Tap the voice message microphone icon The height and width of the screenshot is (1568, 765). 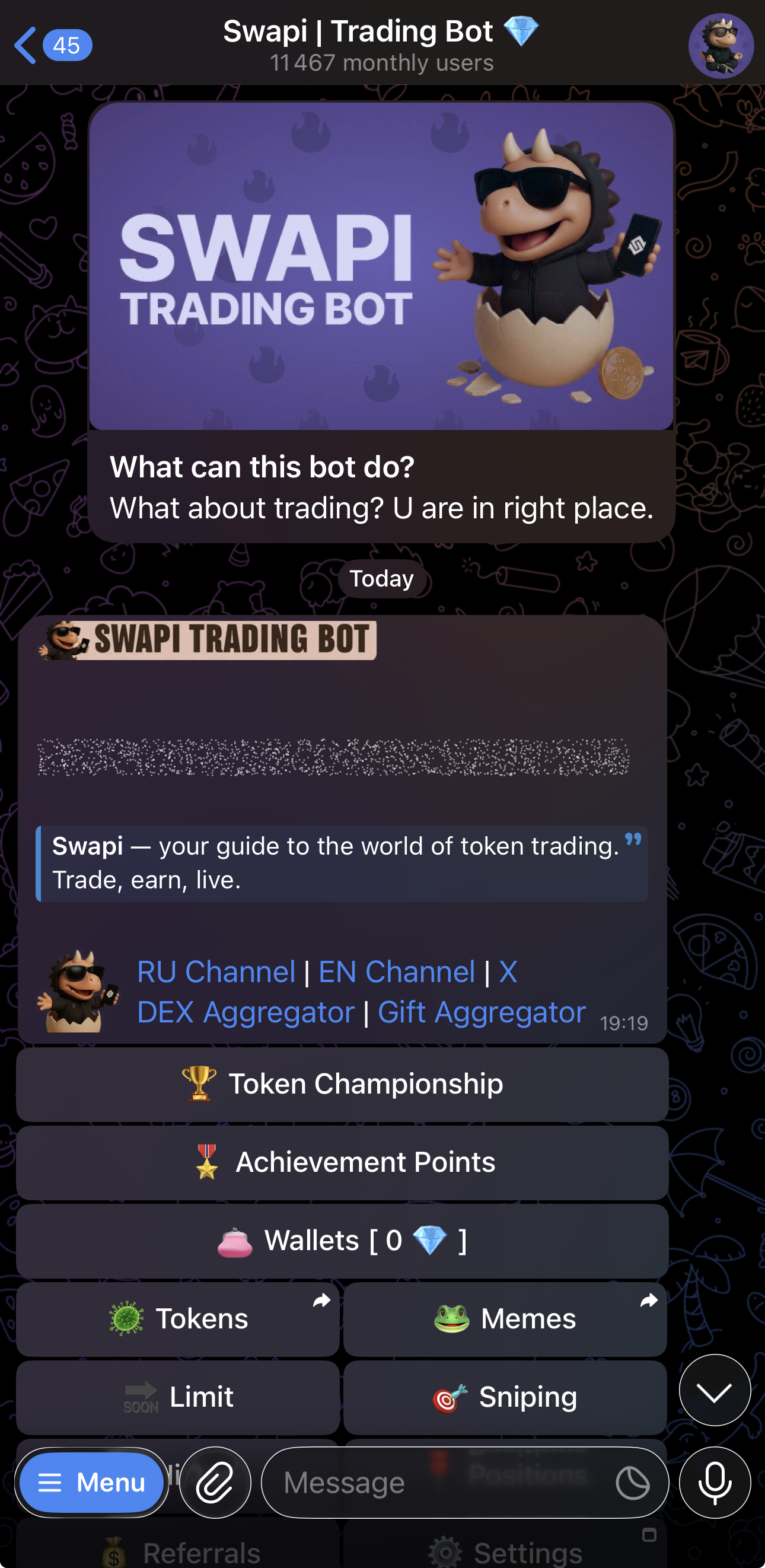(x=716, y=1483)
